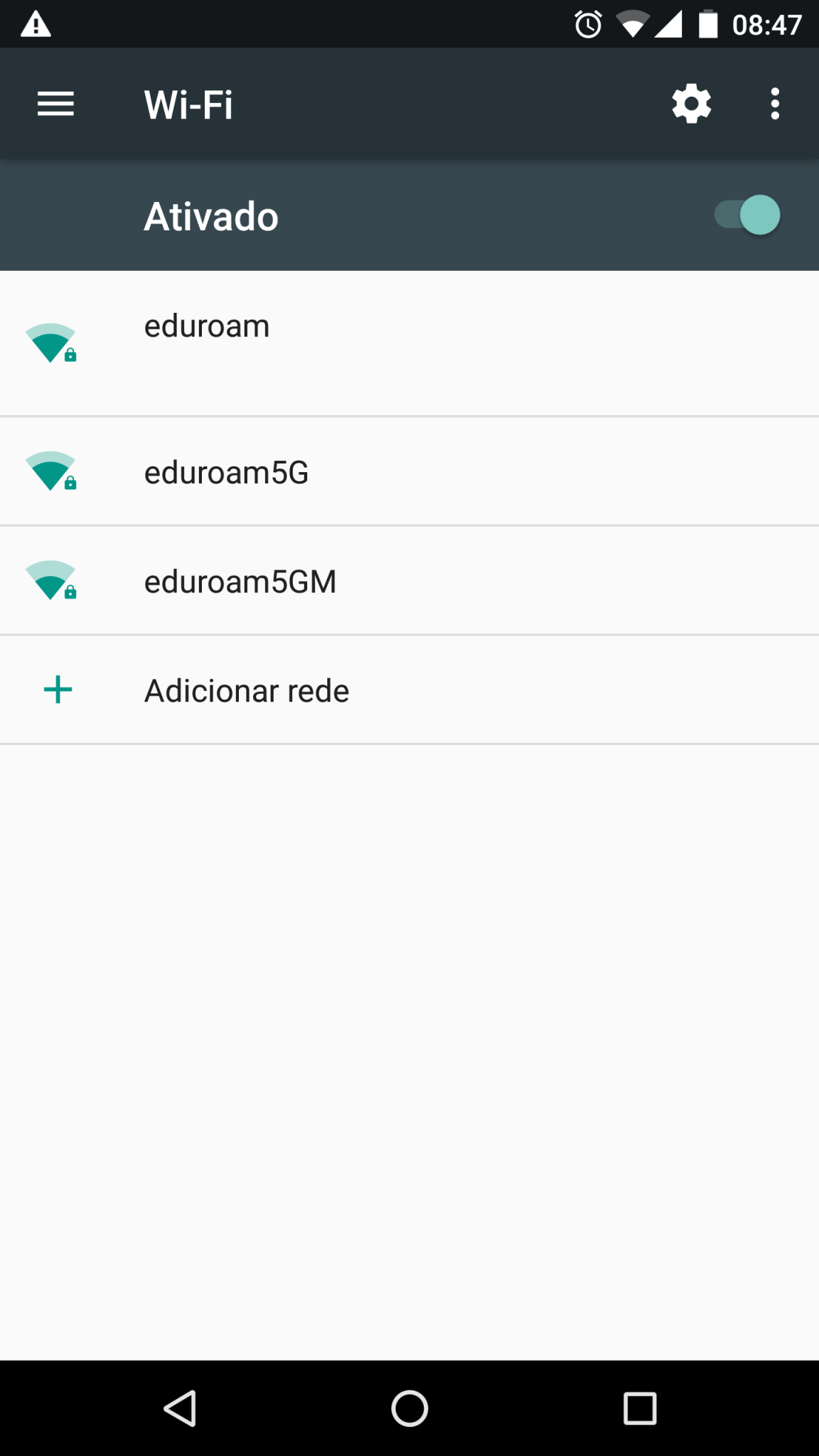
Task: Open the Wi-Fi settings gear
Action: pos(690,104)
